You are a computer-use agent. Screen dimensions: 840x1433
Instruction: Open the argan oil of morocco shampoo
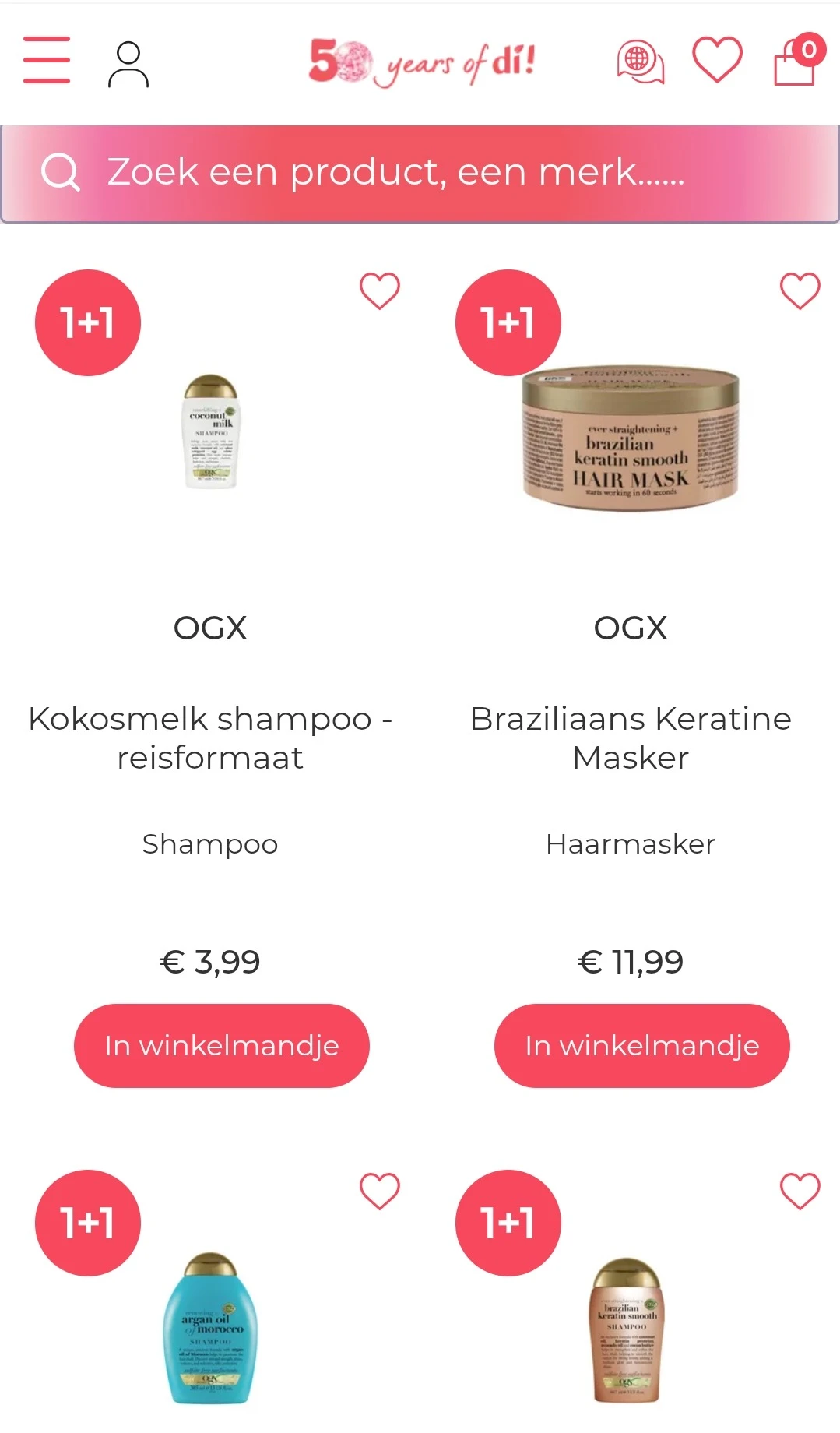(x=210, y=1329)
